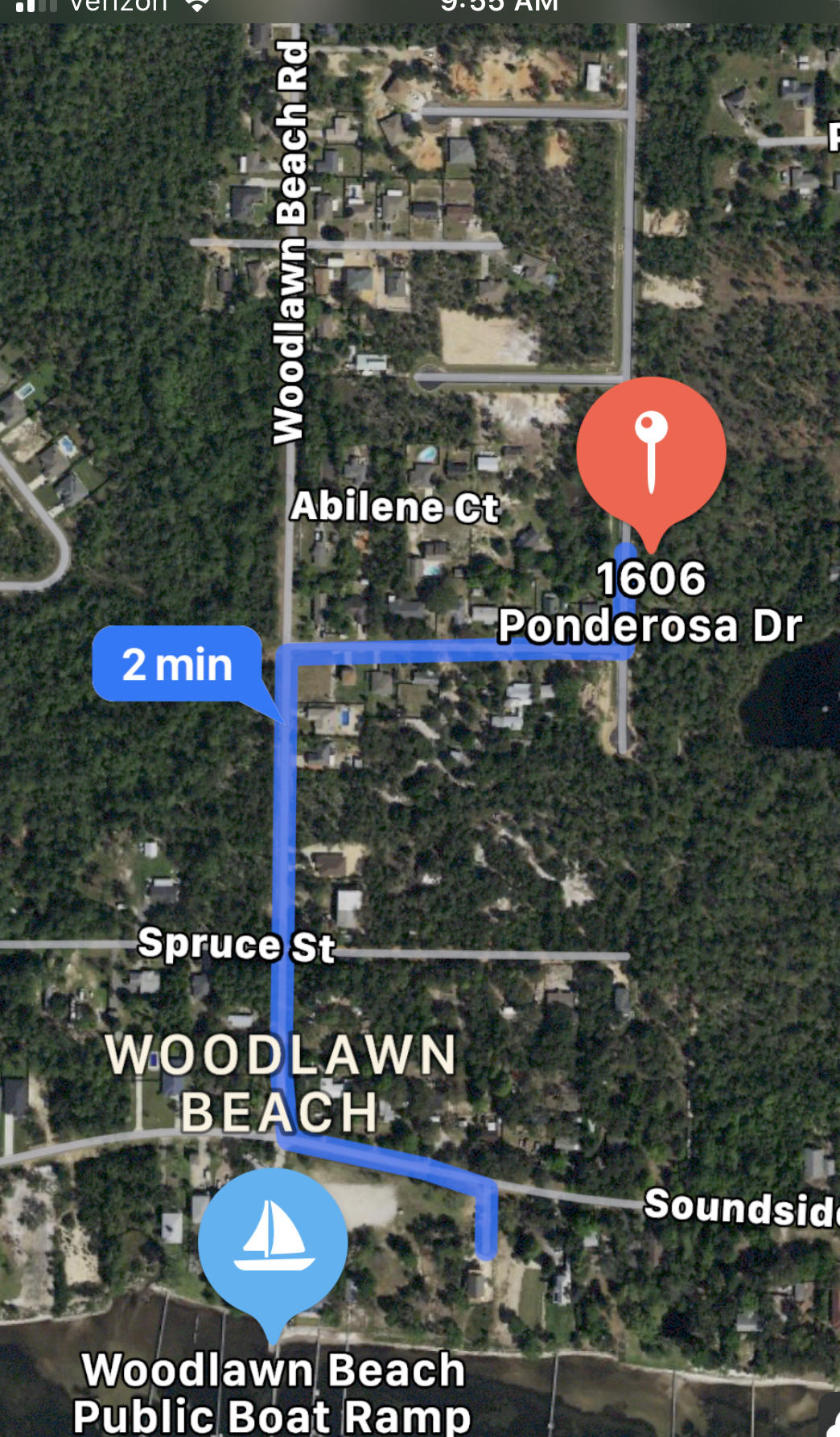The image size is (840, 1437).
Task: Select the red pin at 1606 Ponderosa Dr
Action: (651, 451)
